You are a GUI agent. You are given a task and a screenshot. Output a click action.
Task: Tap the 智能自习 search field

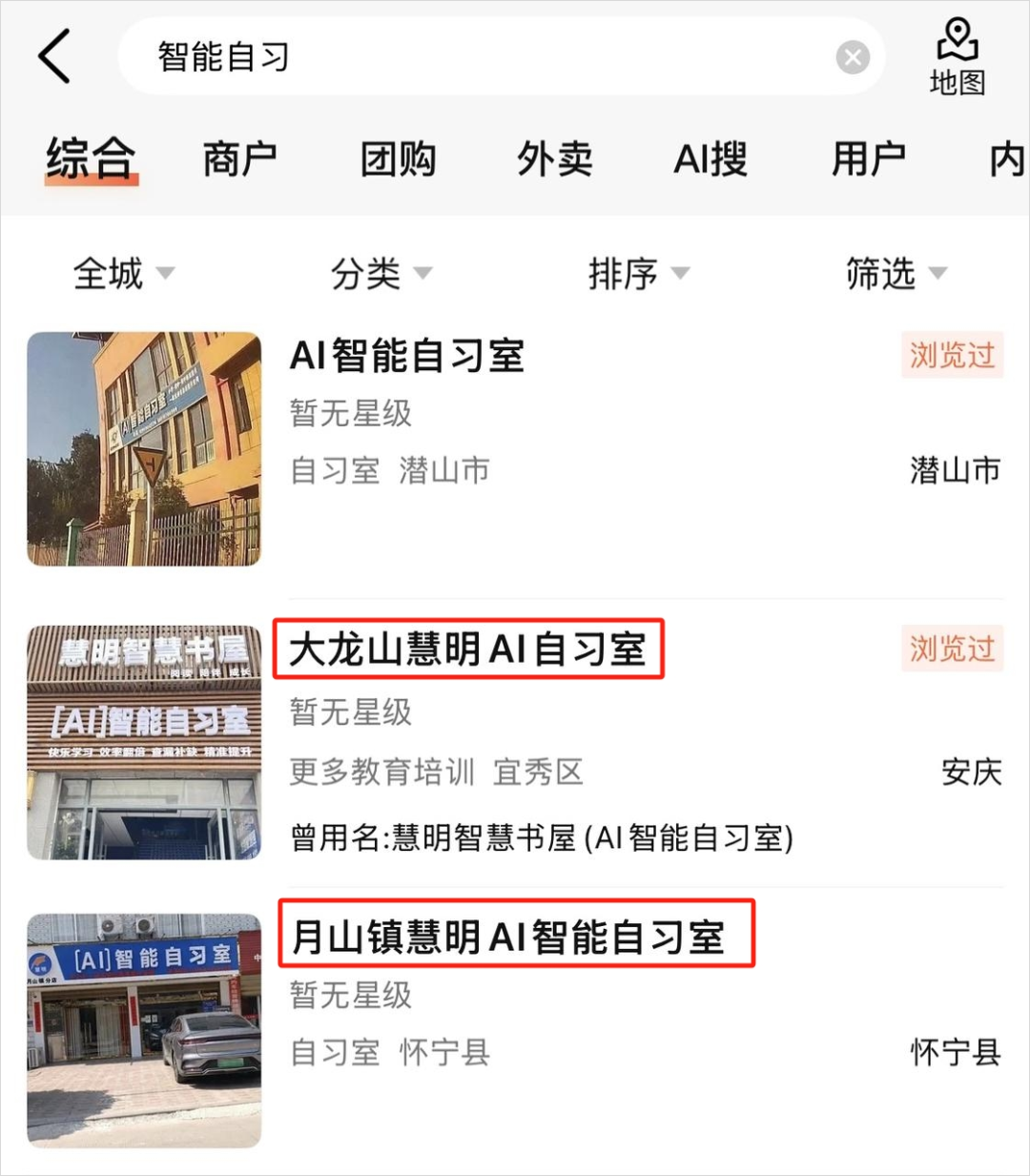pyautogui.click(x=477, y=57)
